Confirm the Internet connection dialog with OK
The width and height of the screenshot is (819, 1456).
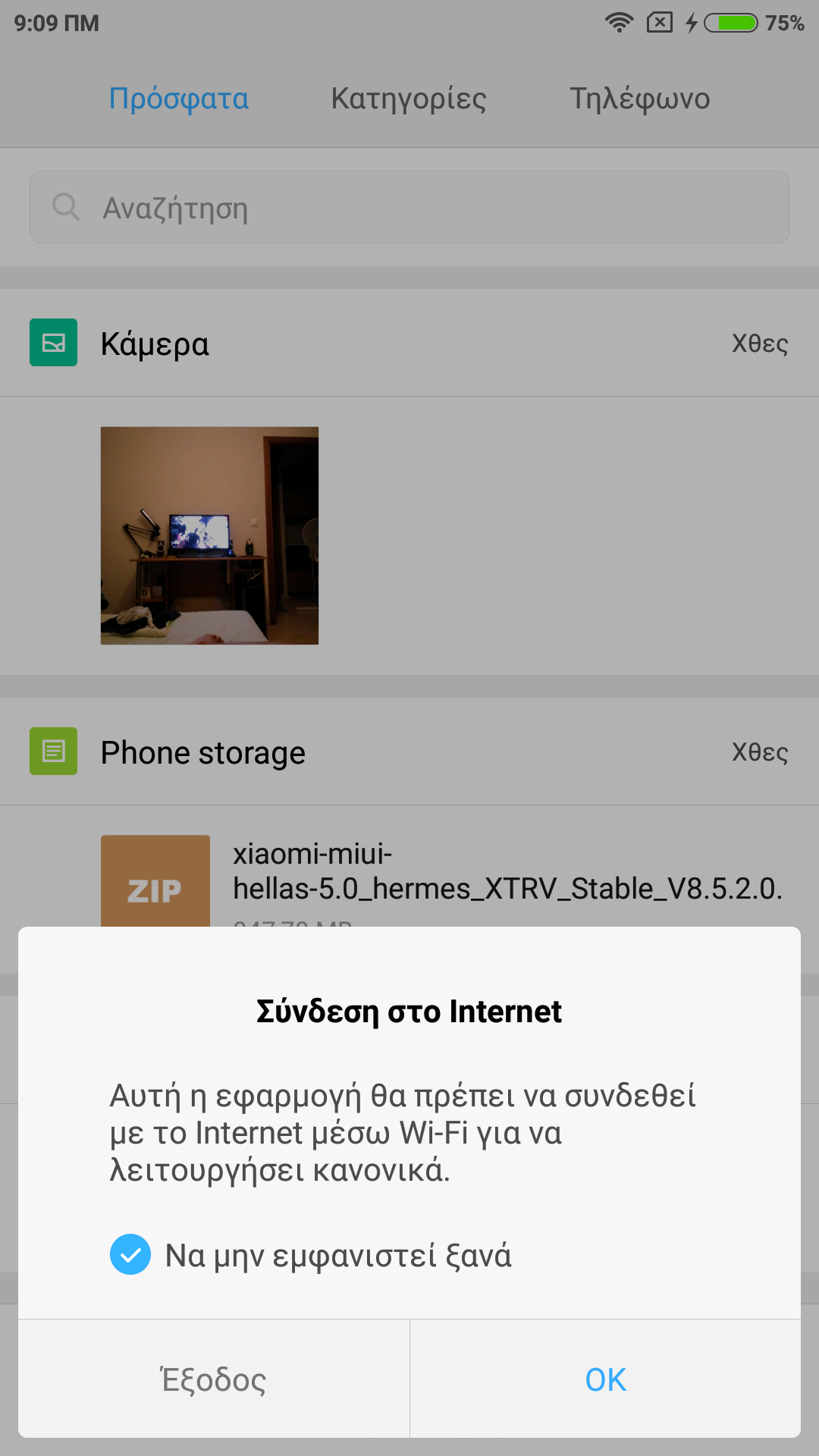605,1379
